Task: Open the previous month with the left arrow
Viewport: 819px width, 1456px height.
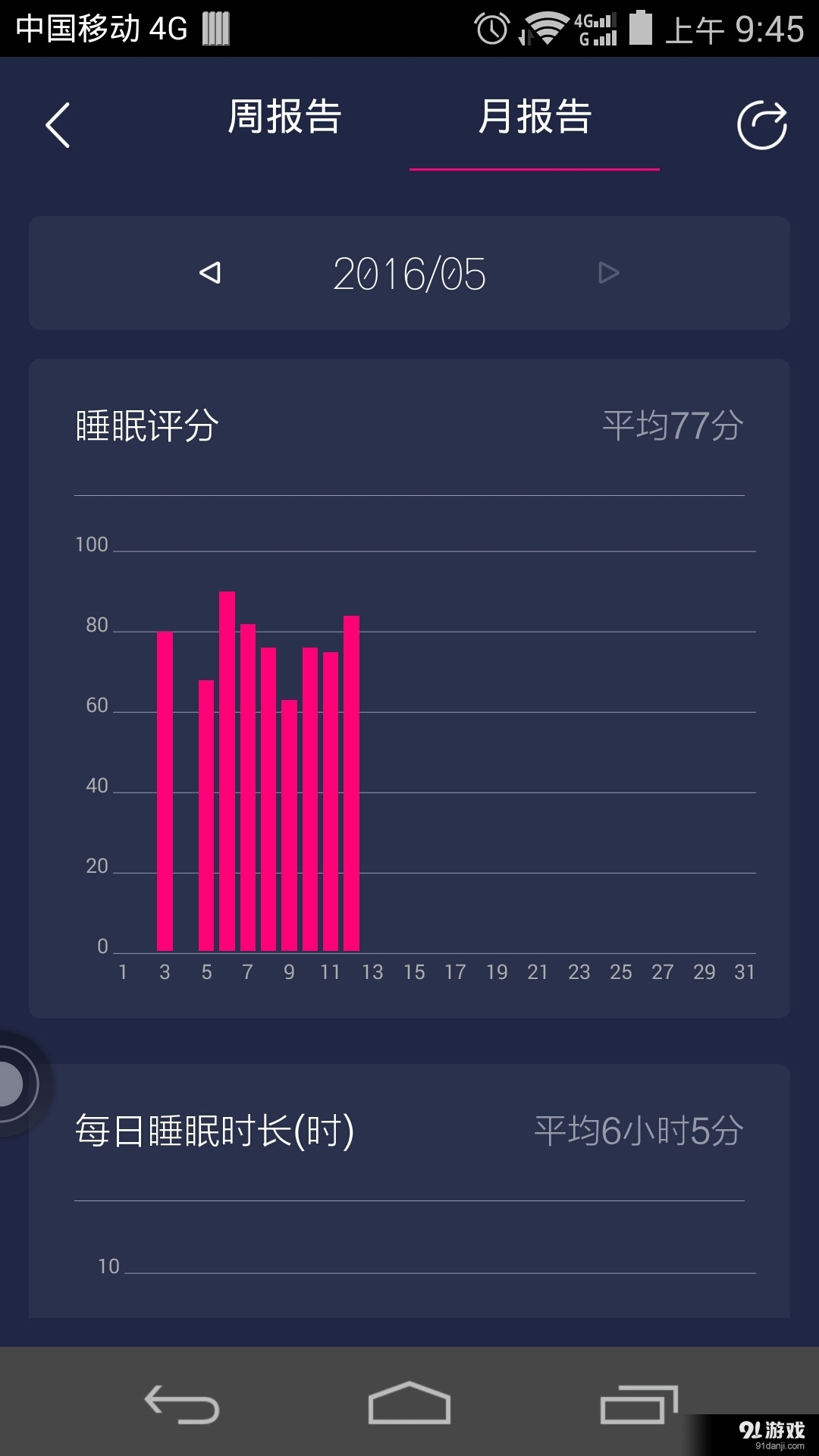Action: click(210, 273)
